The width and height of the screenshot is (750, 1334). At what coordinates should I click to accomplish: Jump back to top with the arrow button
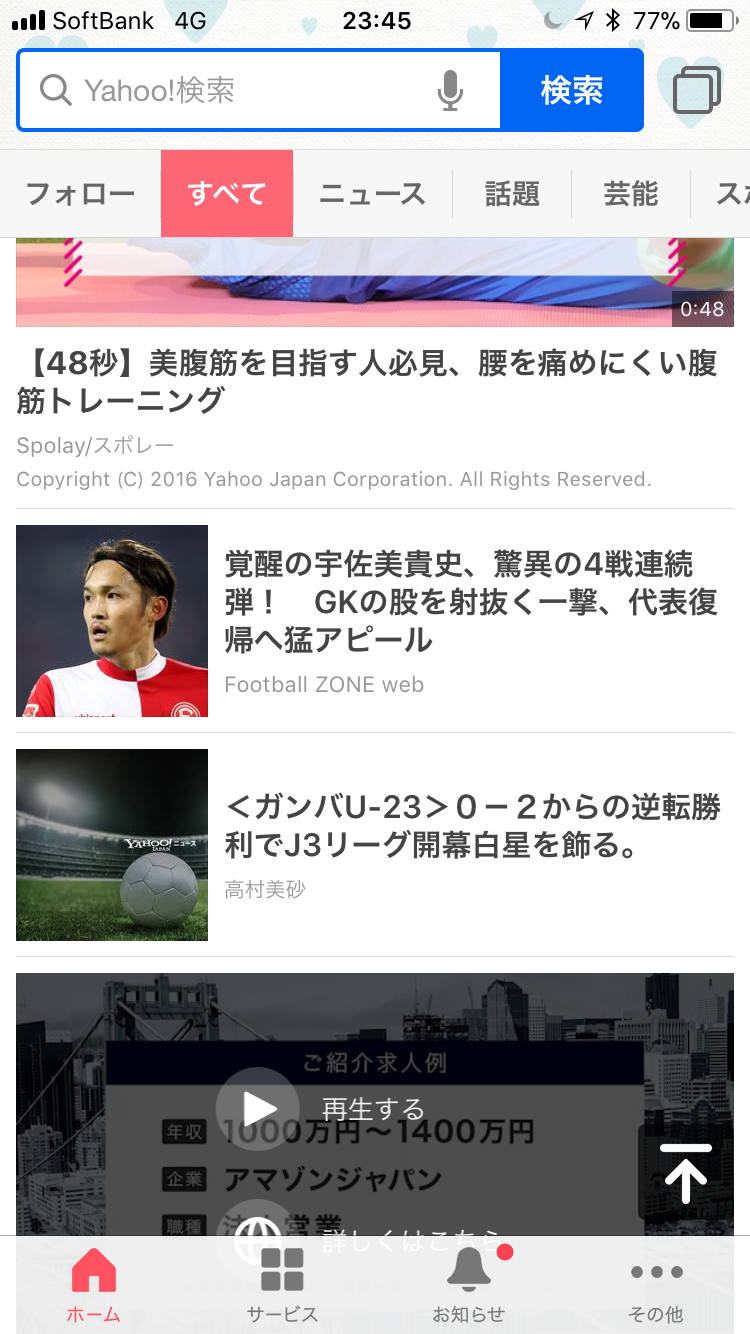(x=687, y=1173)
